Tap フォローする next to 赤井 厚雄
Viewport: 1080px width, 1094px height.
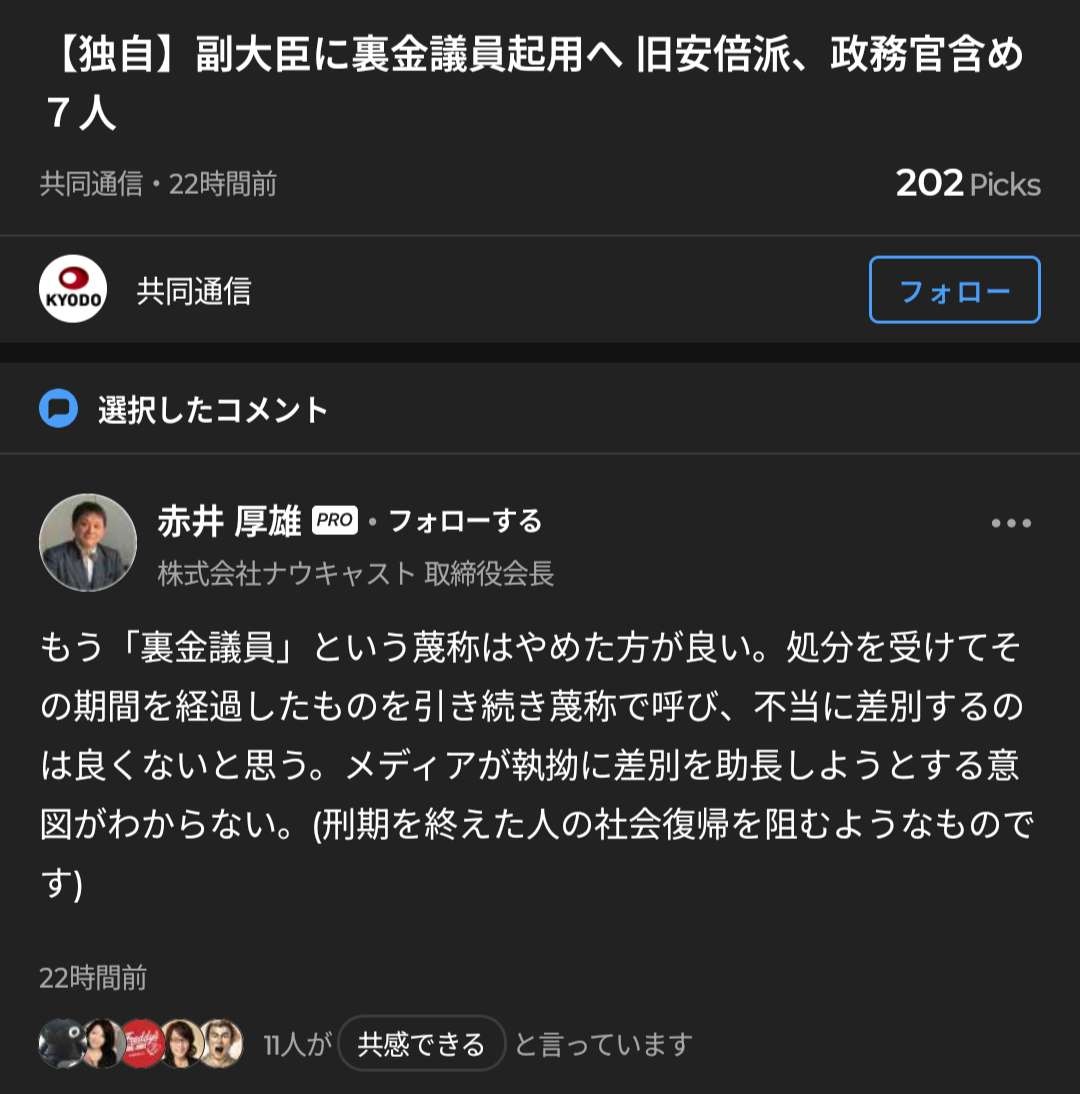coord(465,521)
